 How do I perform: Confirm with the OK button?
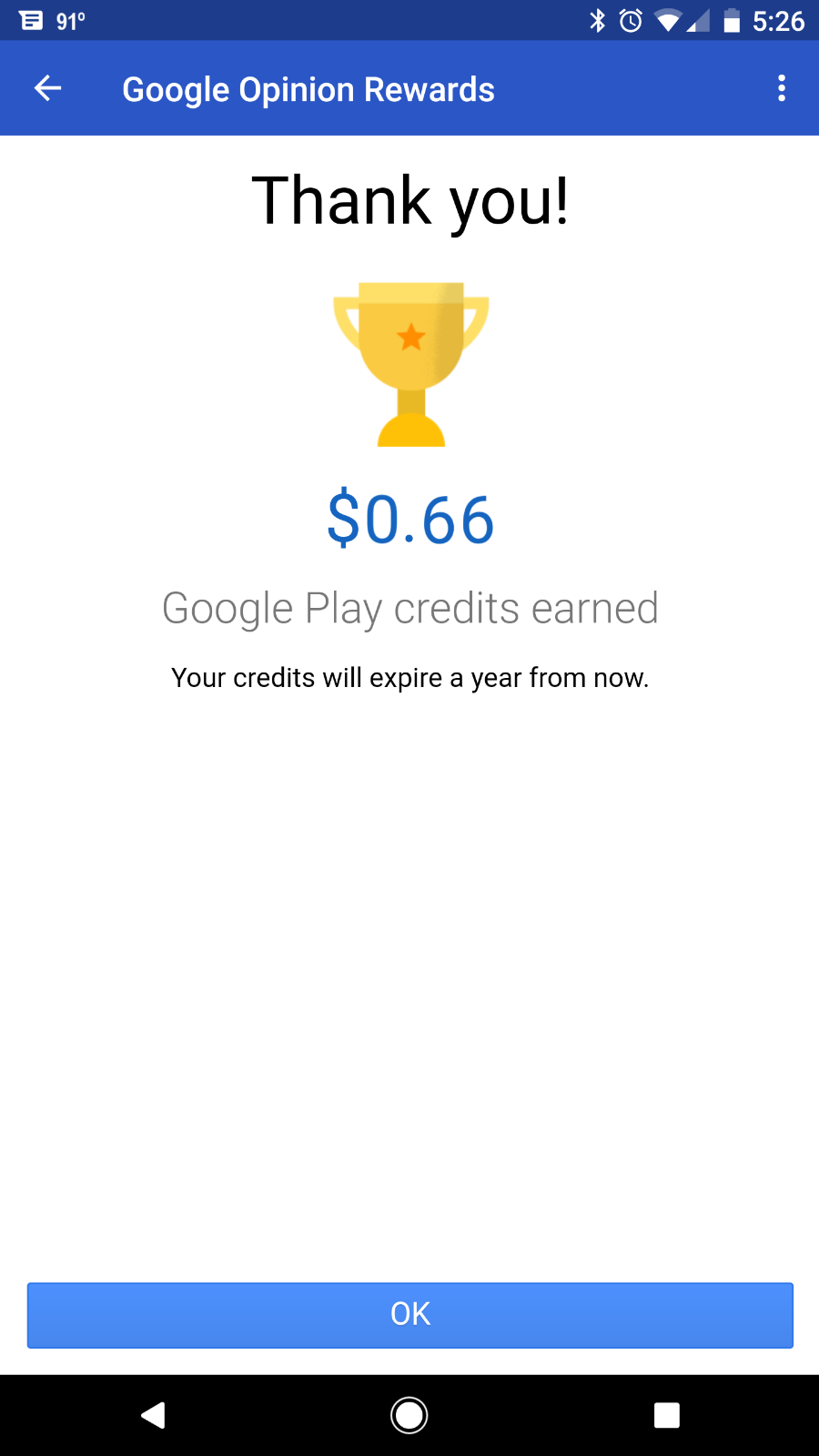point(409,1314)
